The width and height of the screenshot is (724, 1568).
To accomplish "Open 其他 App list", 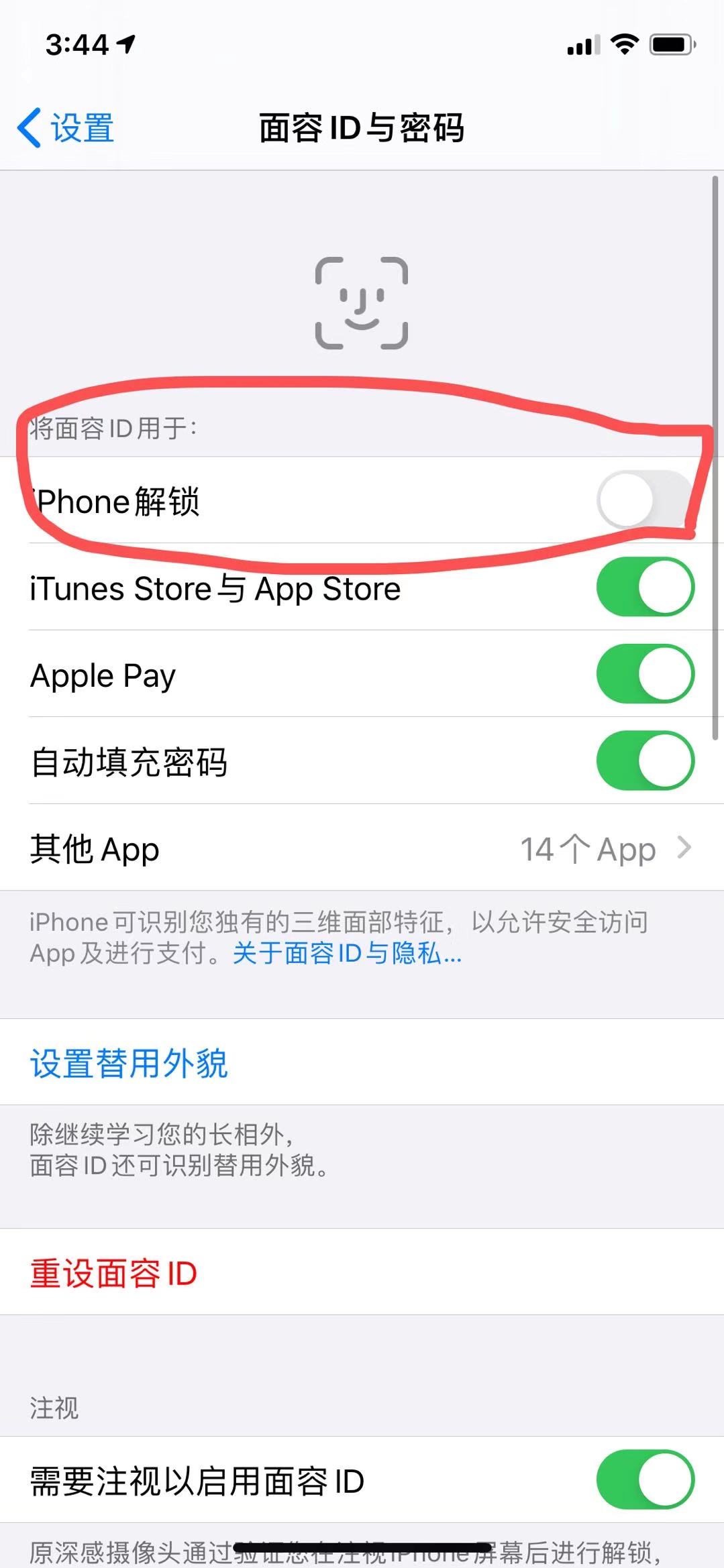I will coord(362,848).
